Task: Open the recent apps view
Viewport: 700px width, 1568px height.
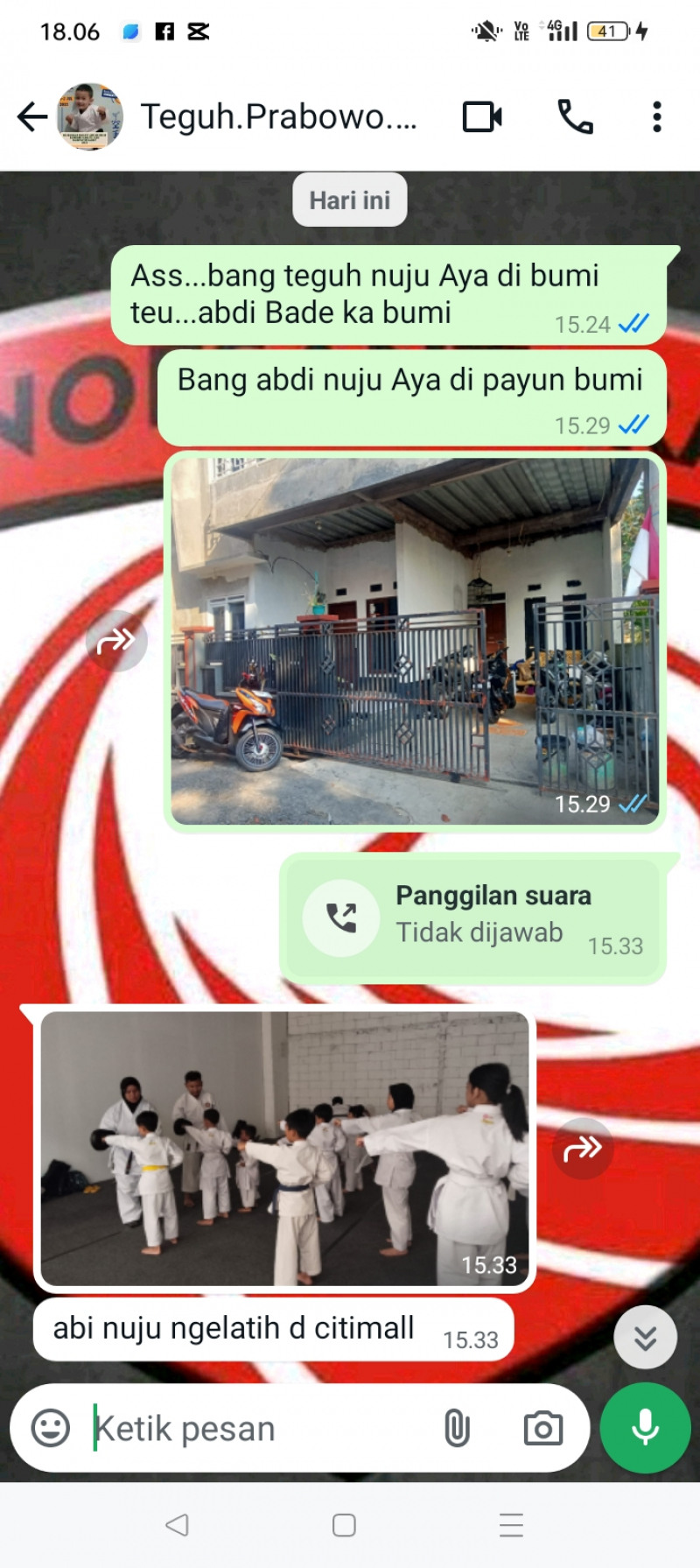Action: (x=511, y=1525)
